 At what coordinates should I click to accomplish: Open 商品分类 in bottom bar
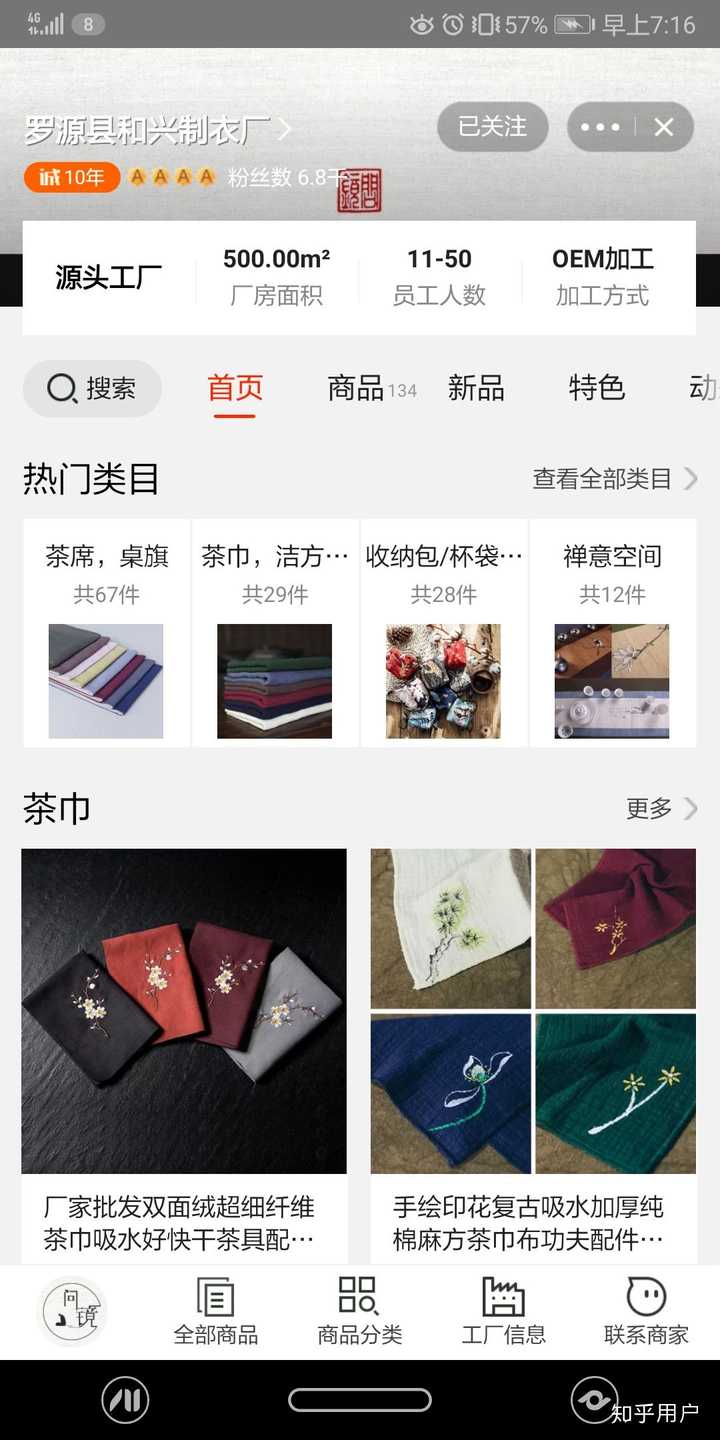click(359, 1311)
